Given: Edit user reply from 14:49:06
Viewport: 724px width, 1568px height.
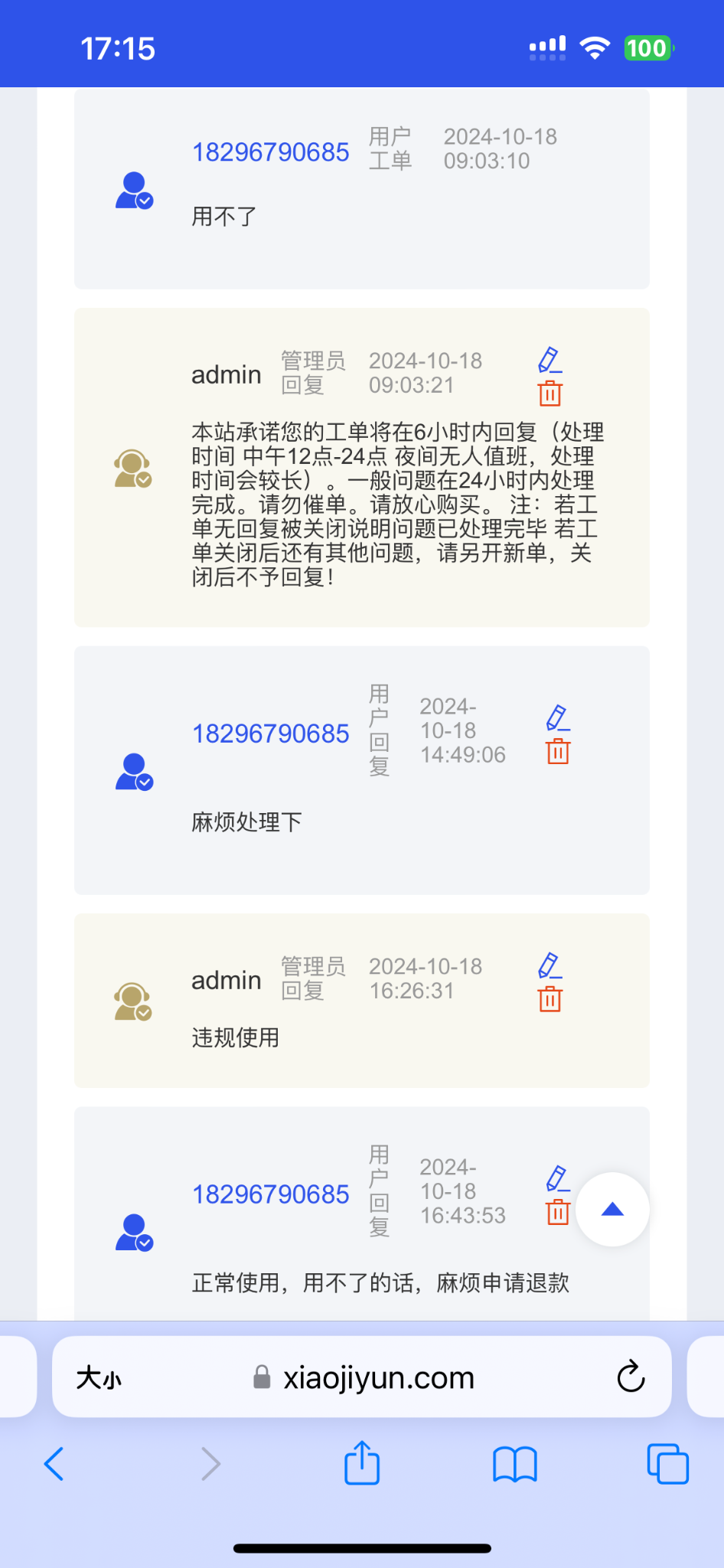Looking at the screenshot, I should 558,718.
